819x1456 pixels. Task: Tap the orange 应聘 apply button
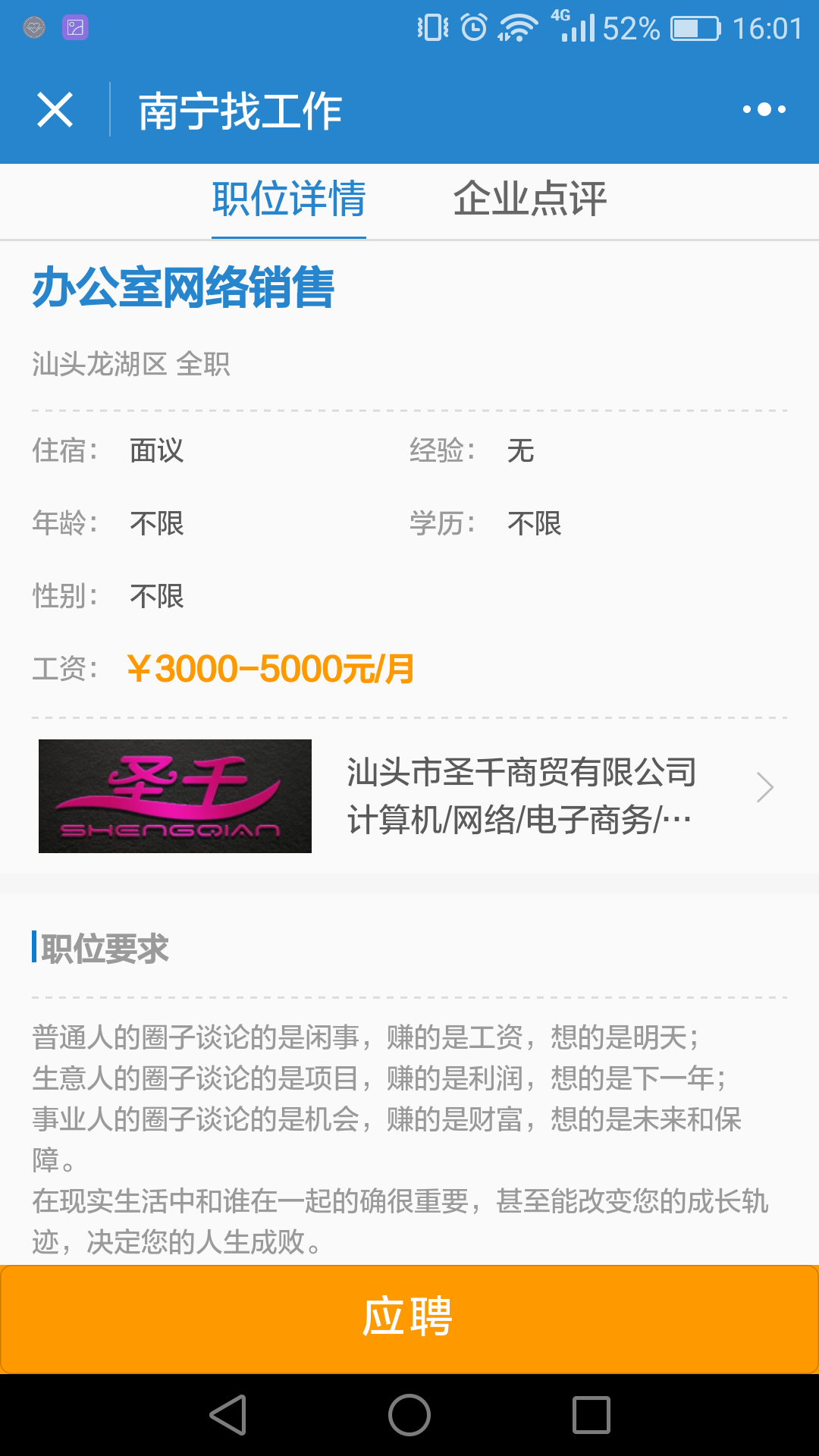pos(409,1319)
